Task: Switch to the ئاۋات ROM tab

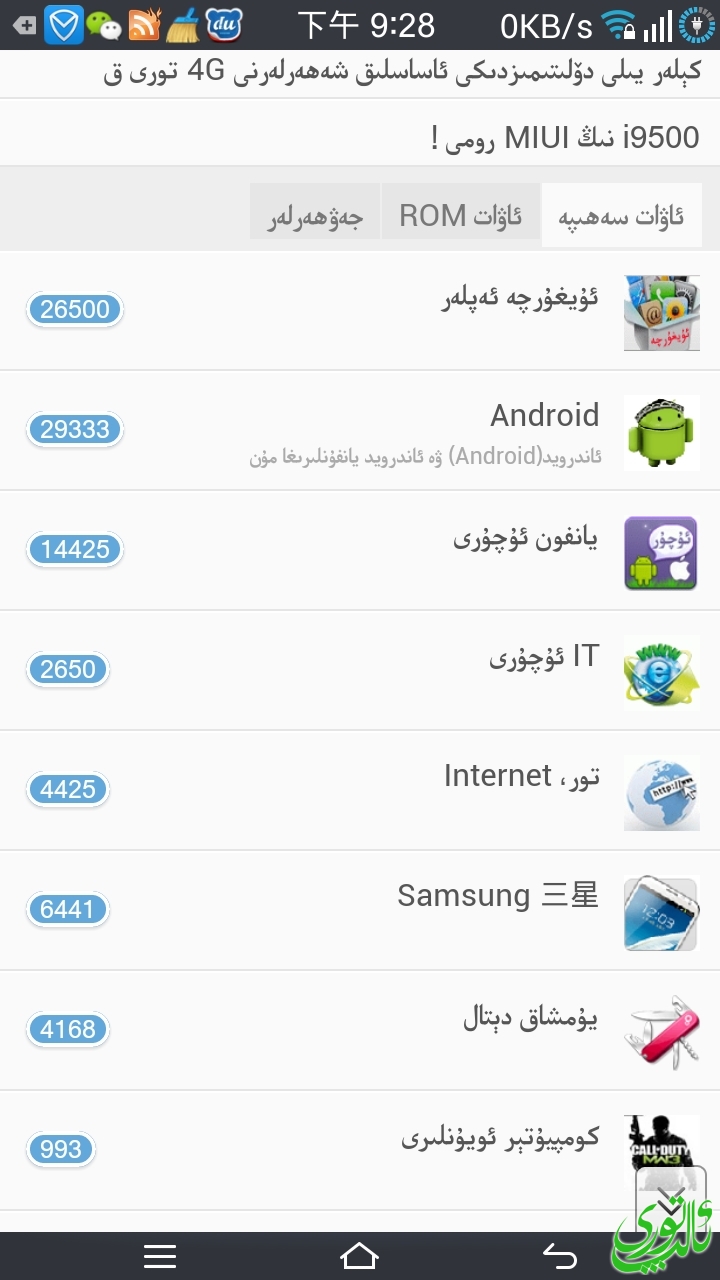Action: 460,215
